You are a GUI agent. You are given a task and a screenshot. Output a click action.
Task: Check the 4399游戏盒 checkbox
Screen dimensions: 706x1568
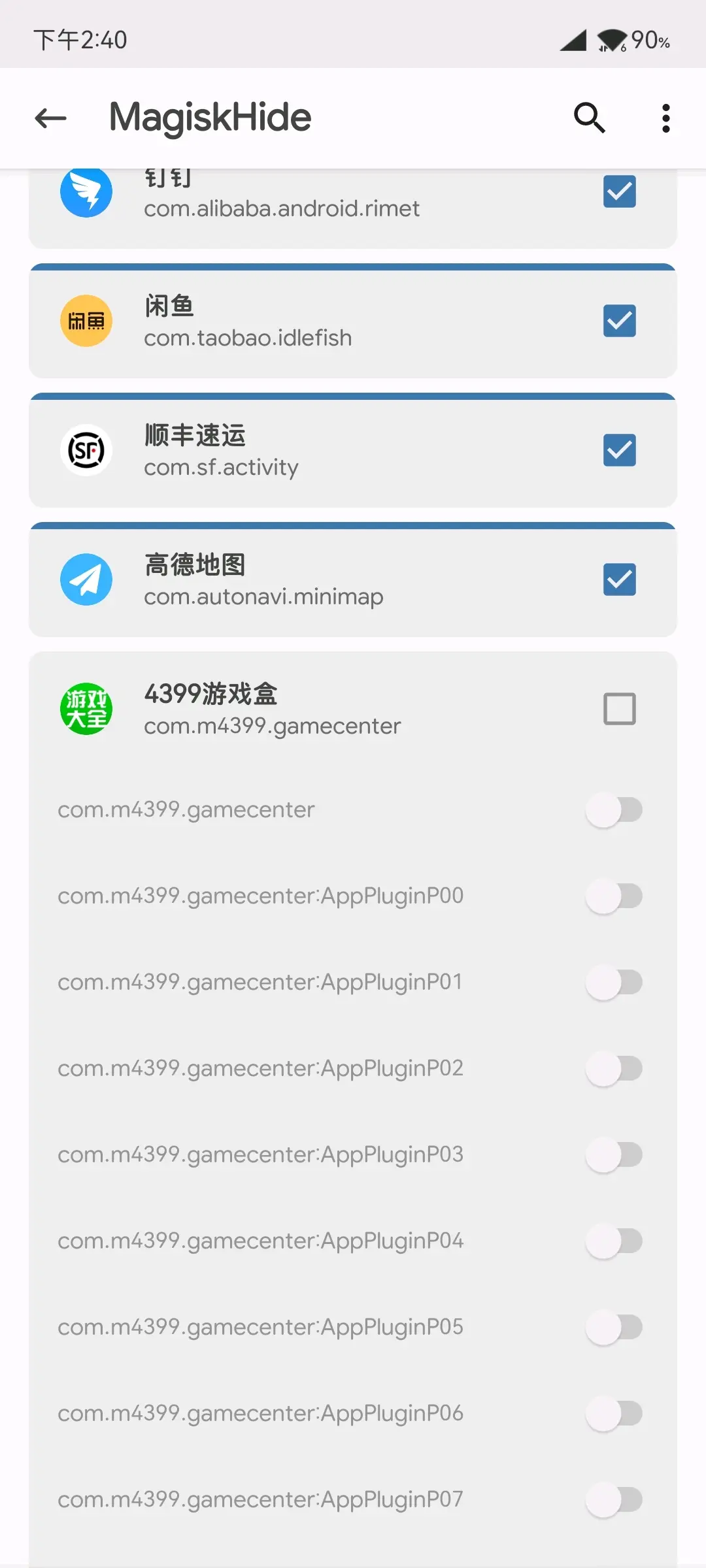619,709
